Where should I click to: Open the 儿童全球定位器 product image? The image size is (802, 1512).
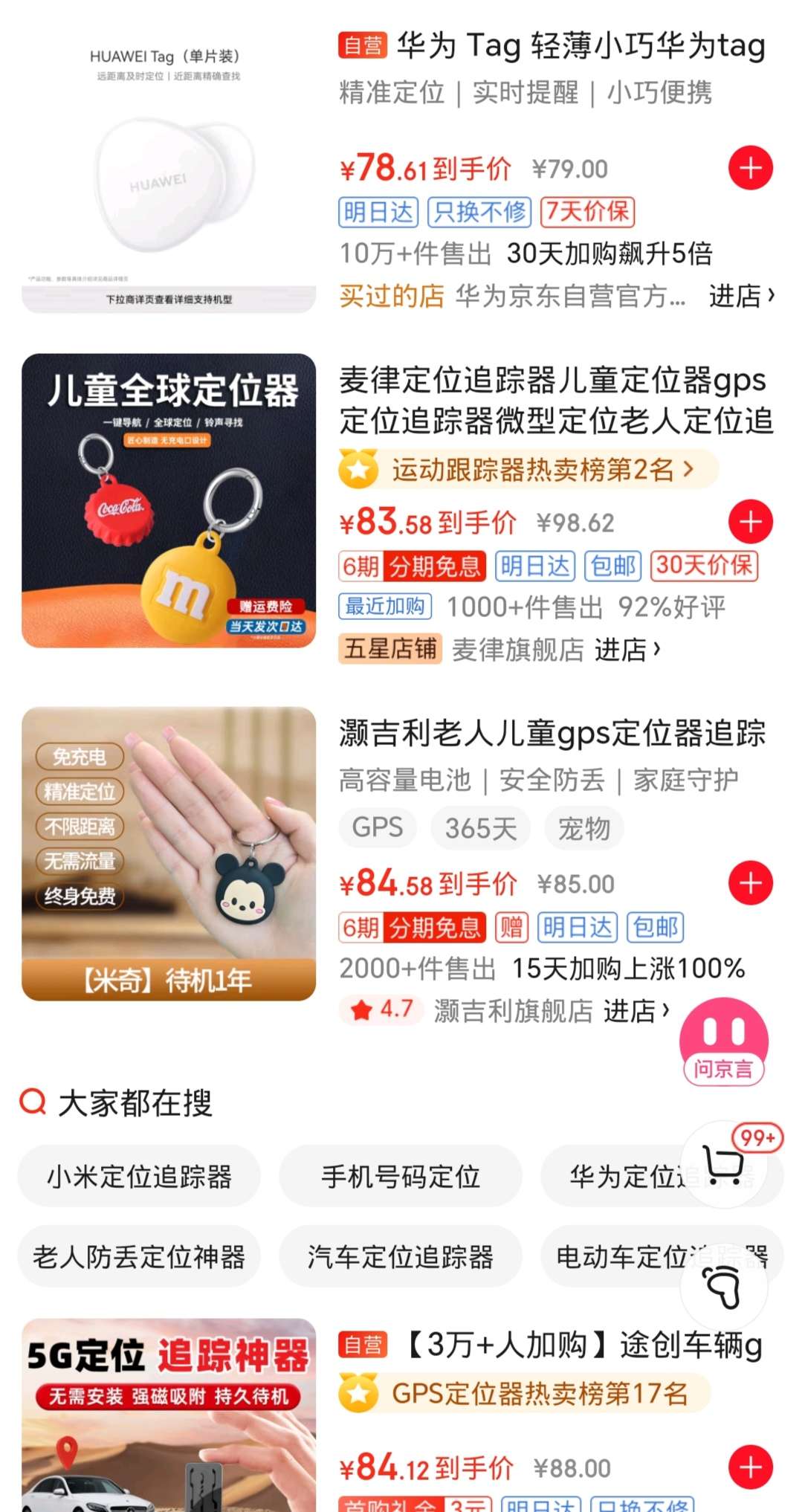point(169,500)
